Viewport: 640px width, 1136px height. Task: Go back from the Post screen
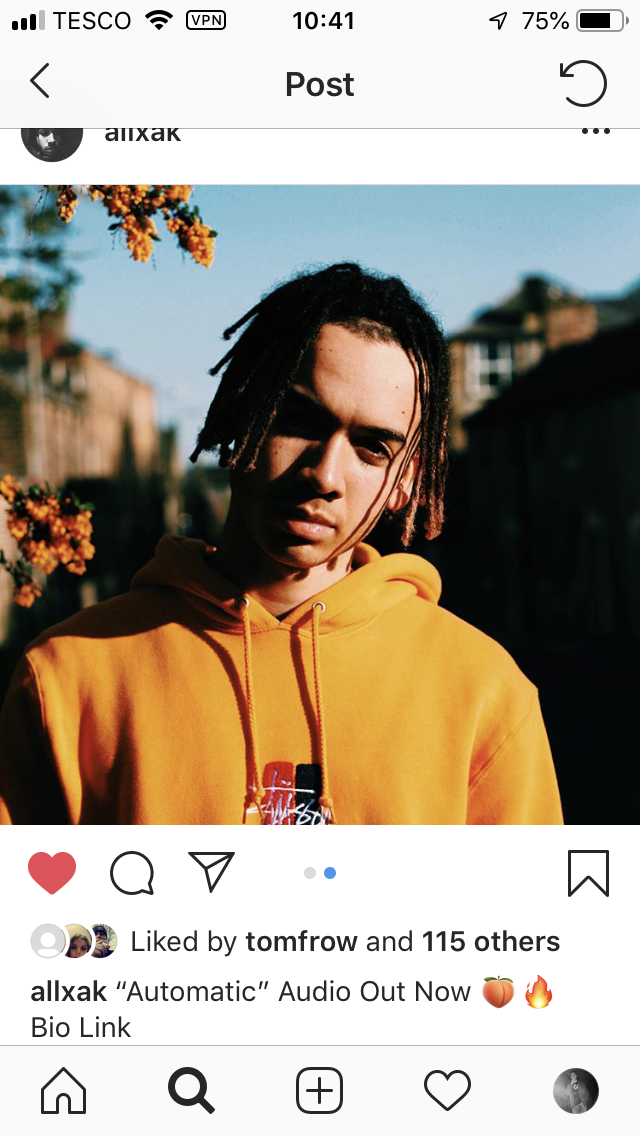click(x=40, y=80)
